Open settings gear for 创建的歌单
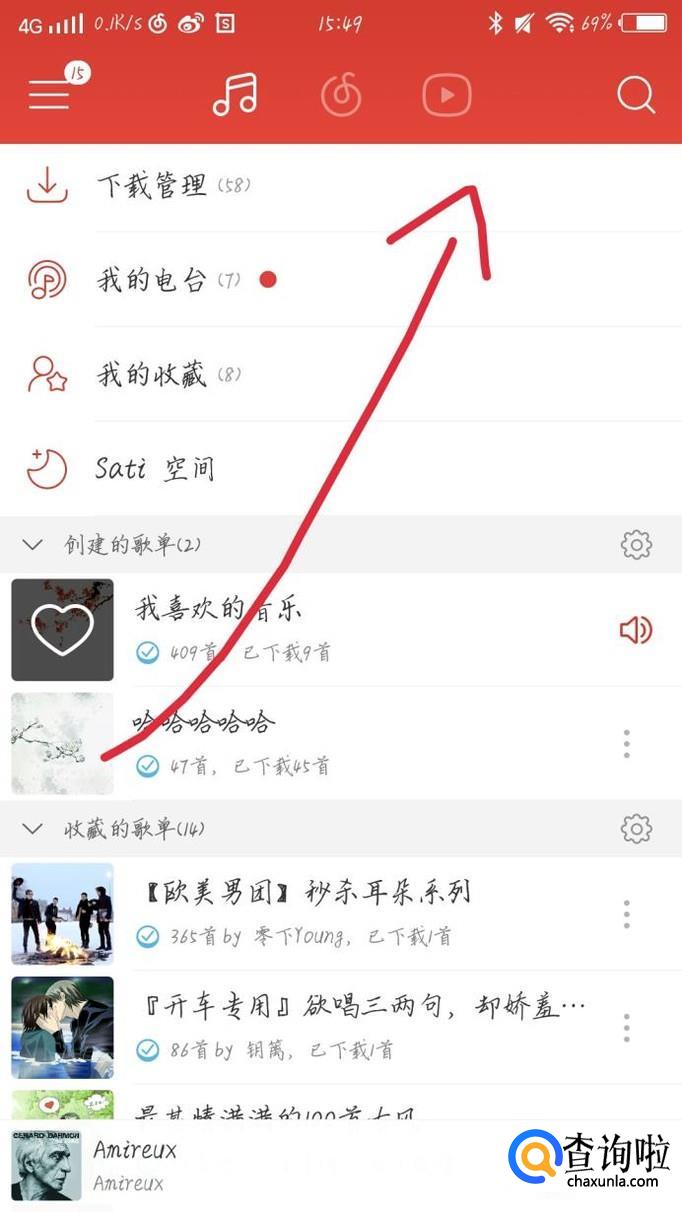 (x=637, y=545)
